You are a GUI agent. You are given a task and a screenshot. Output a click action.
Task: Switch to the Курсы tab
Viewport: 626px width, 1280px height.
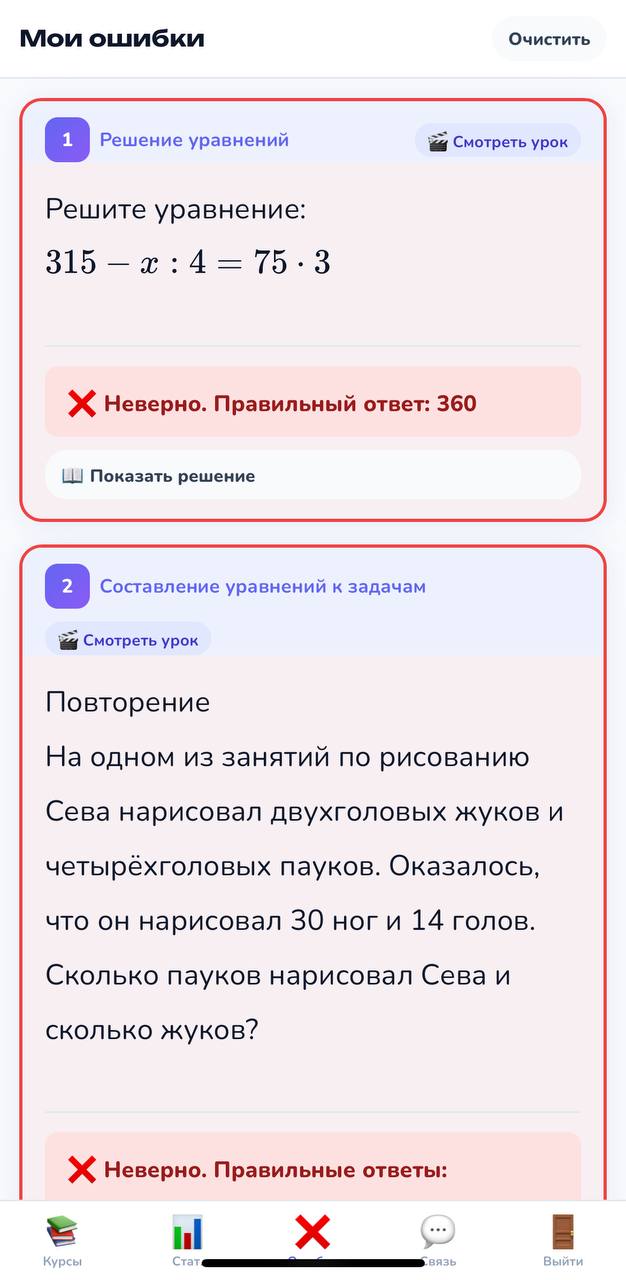(x=62, y=1240)
